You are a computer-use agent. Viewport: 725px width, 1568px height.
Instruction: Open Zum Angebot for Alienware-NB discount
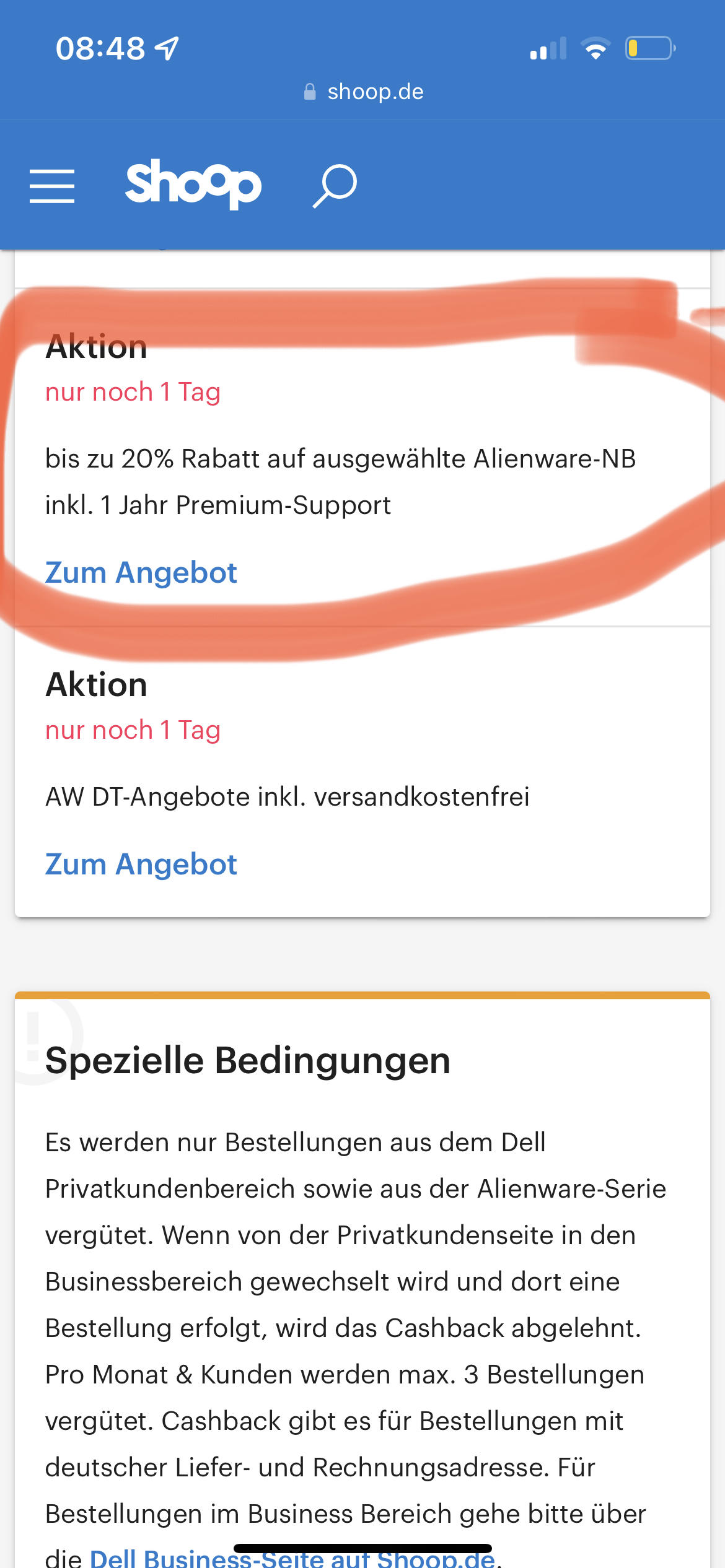[x=141, y=572]
